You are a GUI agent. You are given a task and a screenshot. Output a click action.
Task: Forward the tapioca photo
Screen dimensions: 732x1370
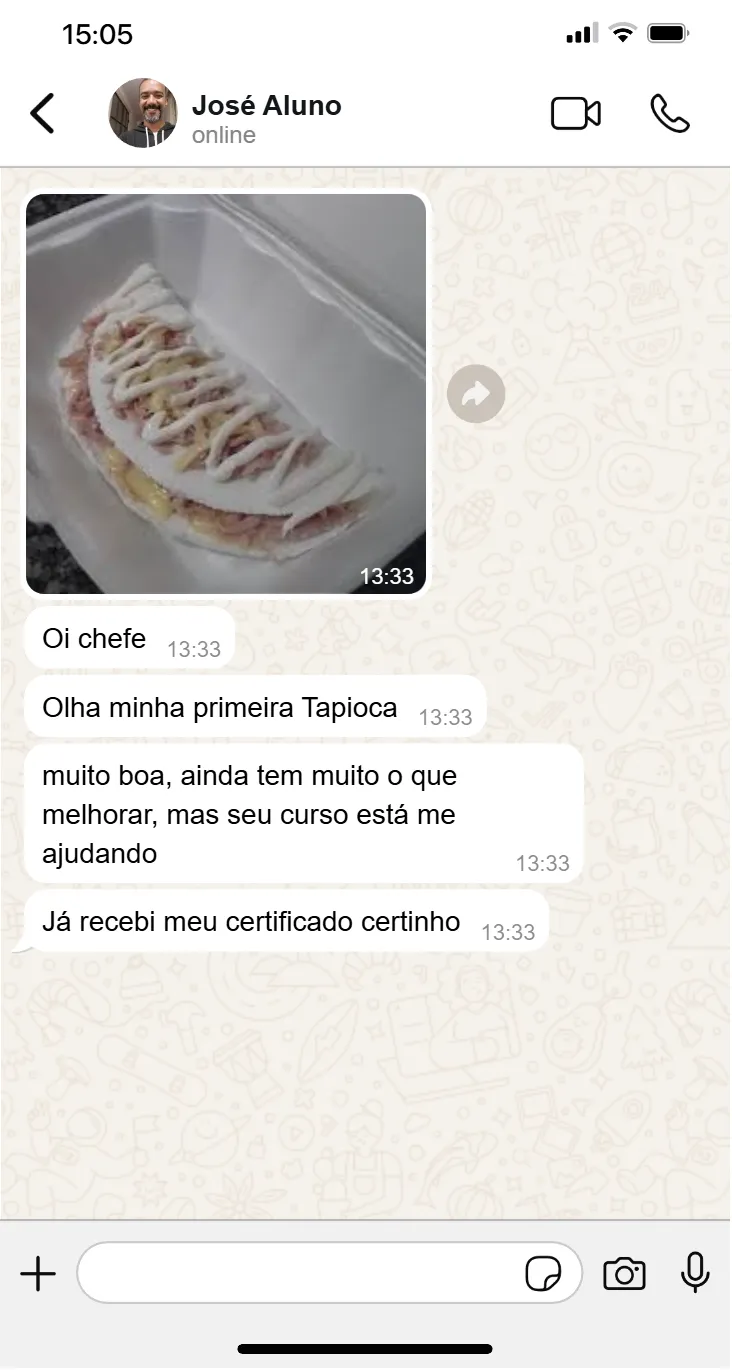tap(476, 395)
